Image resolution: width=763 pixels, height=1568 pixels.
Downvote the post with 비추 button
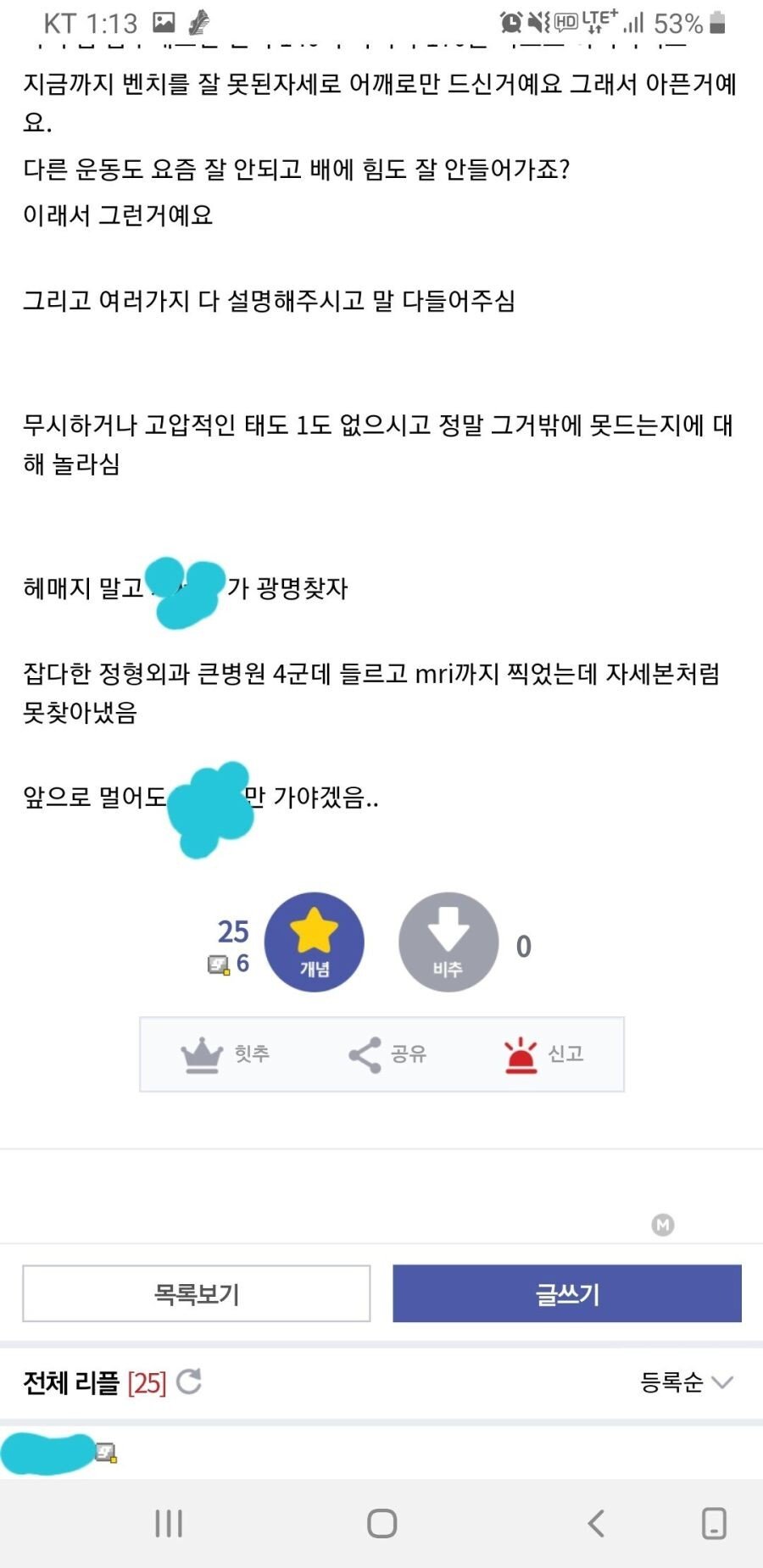click(448, 942)
